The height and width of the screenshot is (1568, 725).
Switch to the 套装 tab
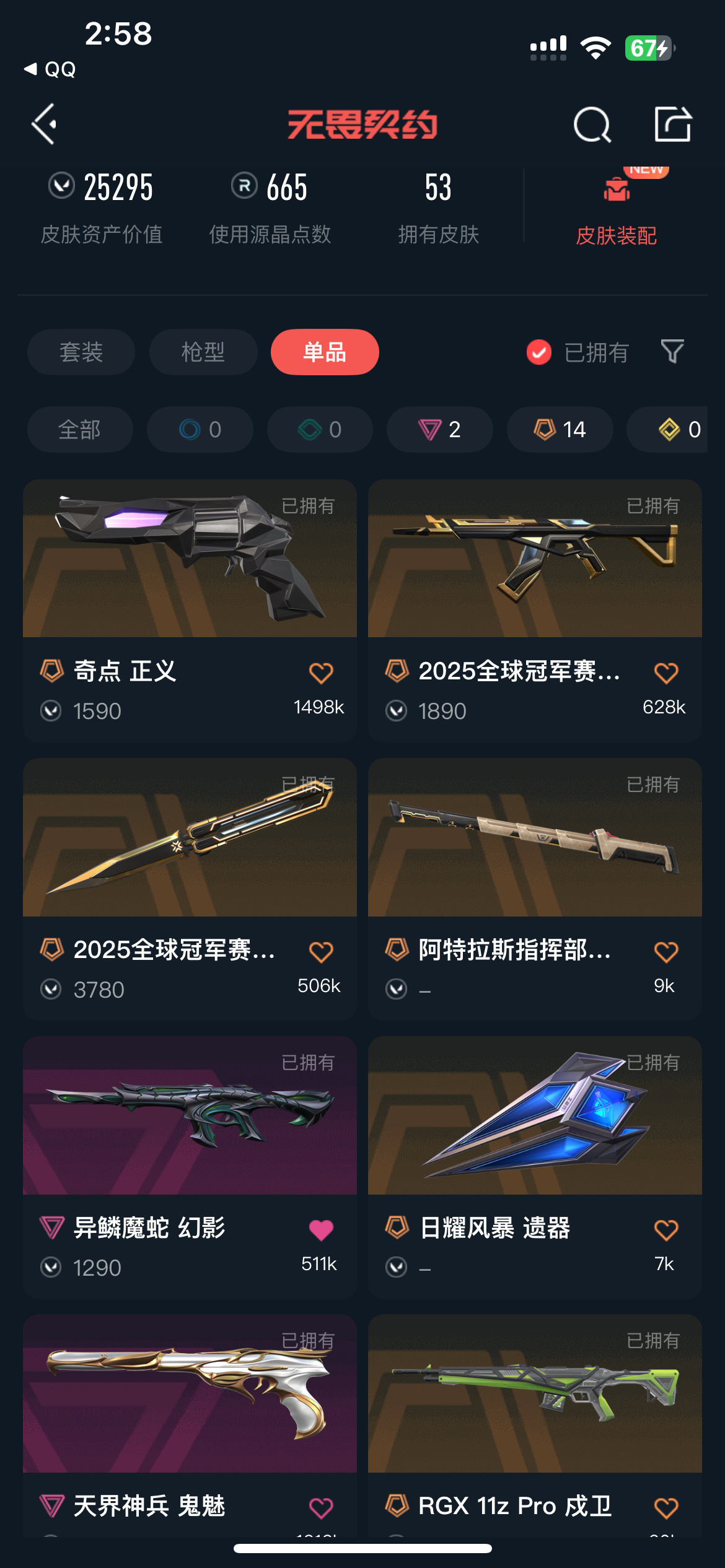pos(81,352)
